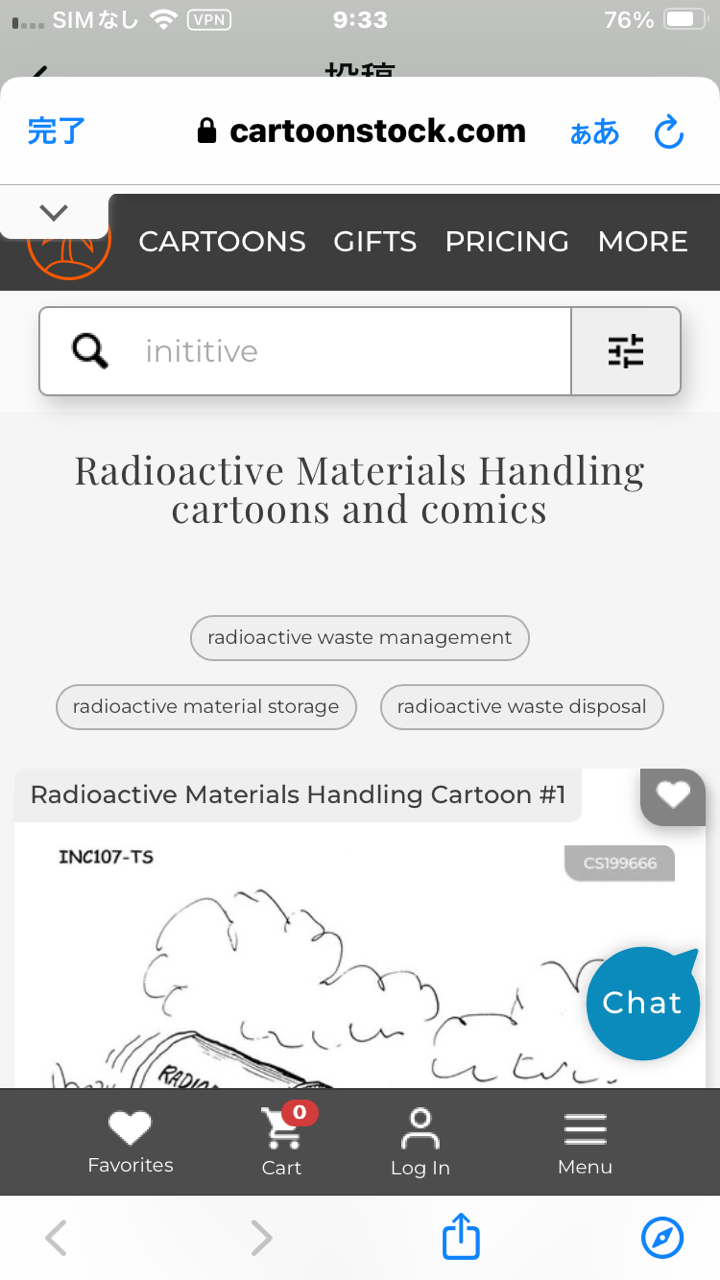Image resolution: width=720 pixels, height=1280 pixels.
Task: Go to the GIFTS section
Action: [x=375, y=242]
